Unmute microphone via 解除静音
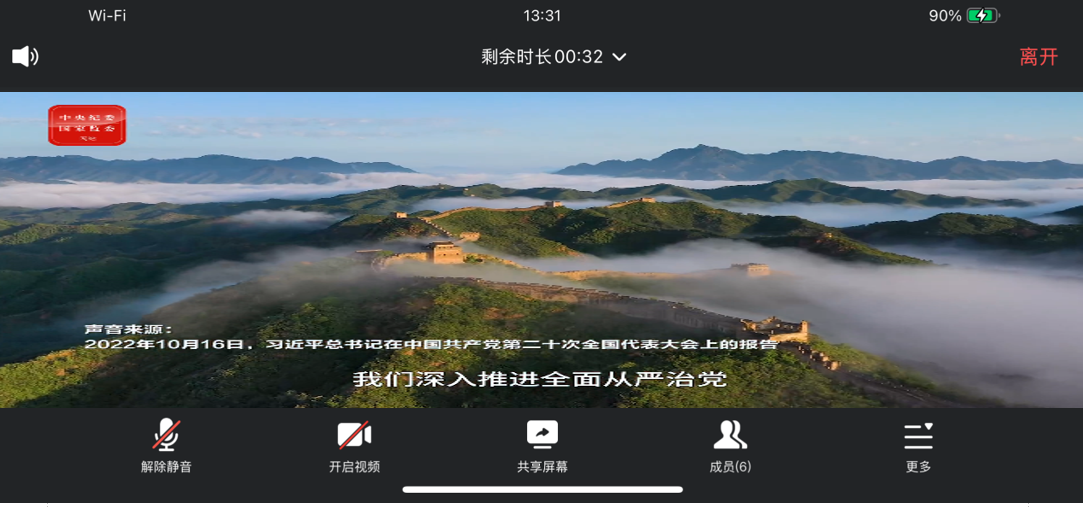The width and height of the screenshot is (1083, 507). pos(166,445)
